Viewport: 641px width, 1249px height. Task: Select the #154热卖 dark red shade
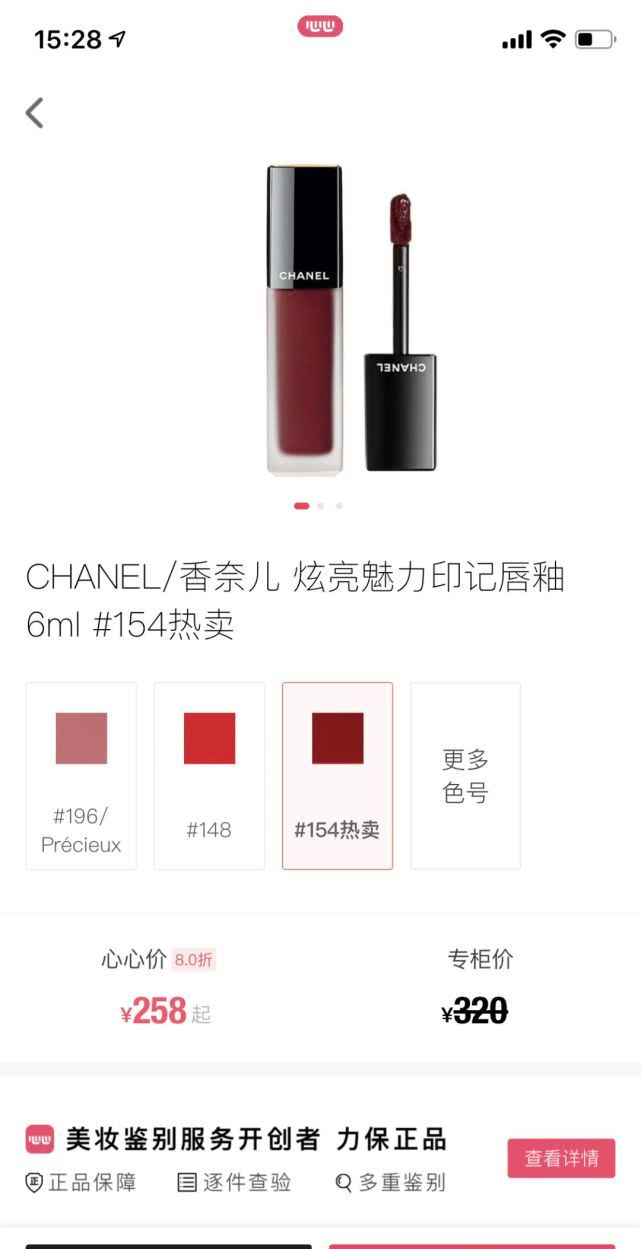click(x=337, y=776)
